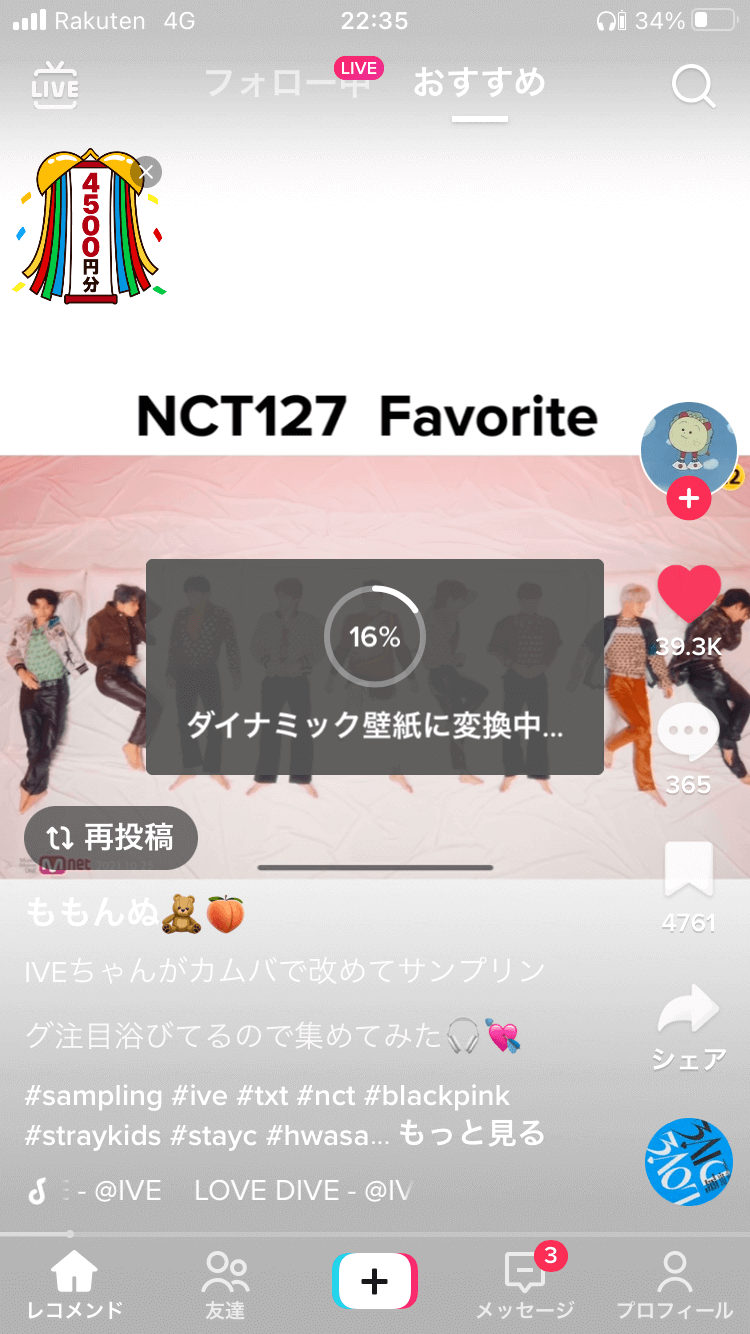This screenshot has height=1334, width=750.
Task: Repost with the 再投稿 button
Action: (111, 838)
